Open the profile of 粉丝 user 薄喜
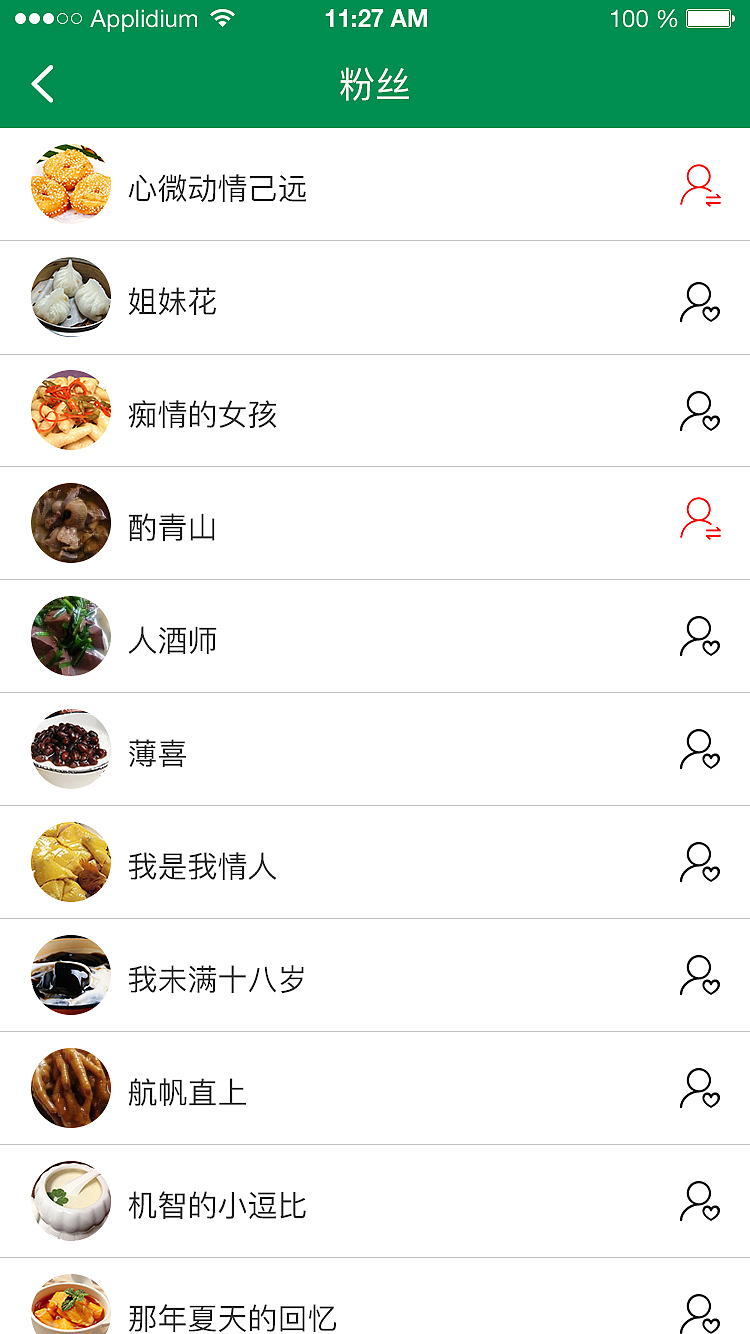 click(154, 749)
